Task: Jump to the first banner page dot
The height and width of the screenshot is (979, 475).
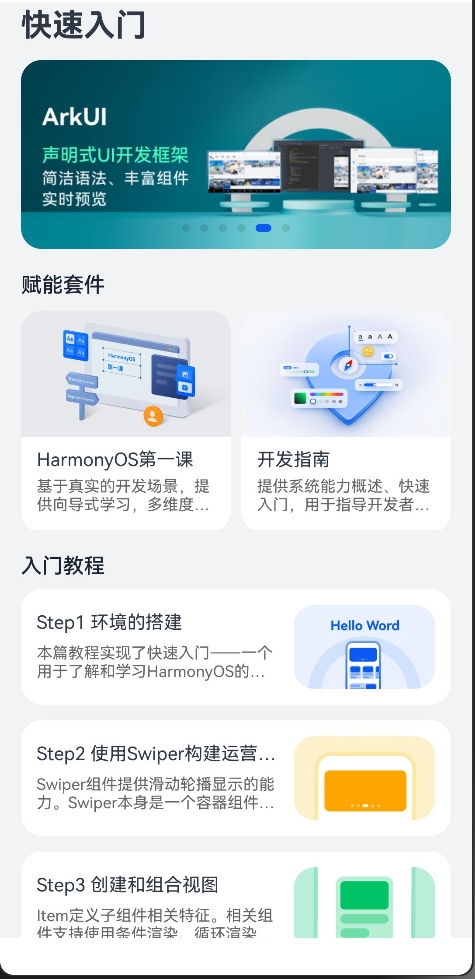Action: (186, 228)
